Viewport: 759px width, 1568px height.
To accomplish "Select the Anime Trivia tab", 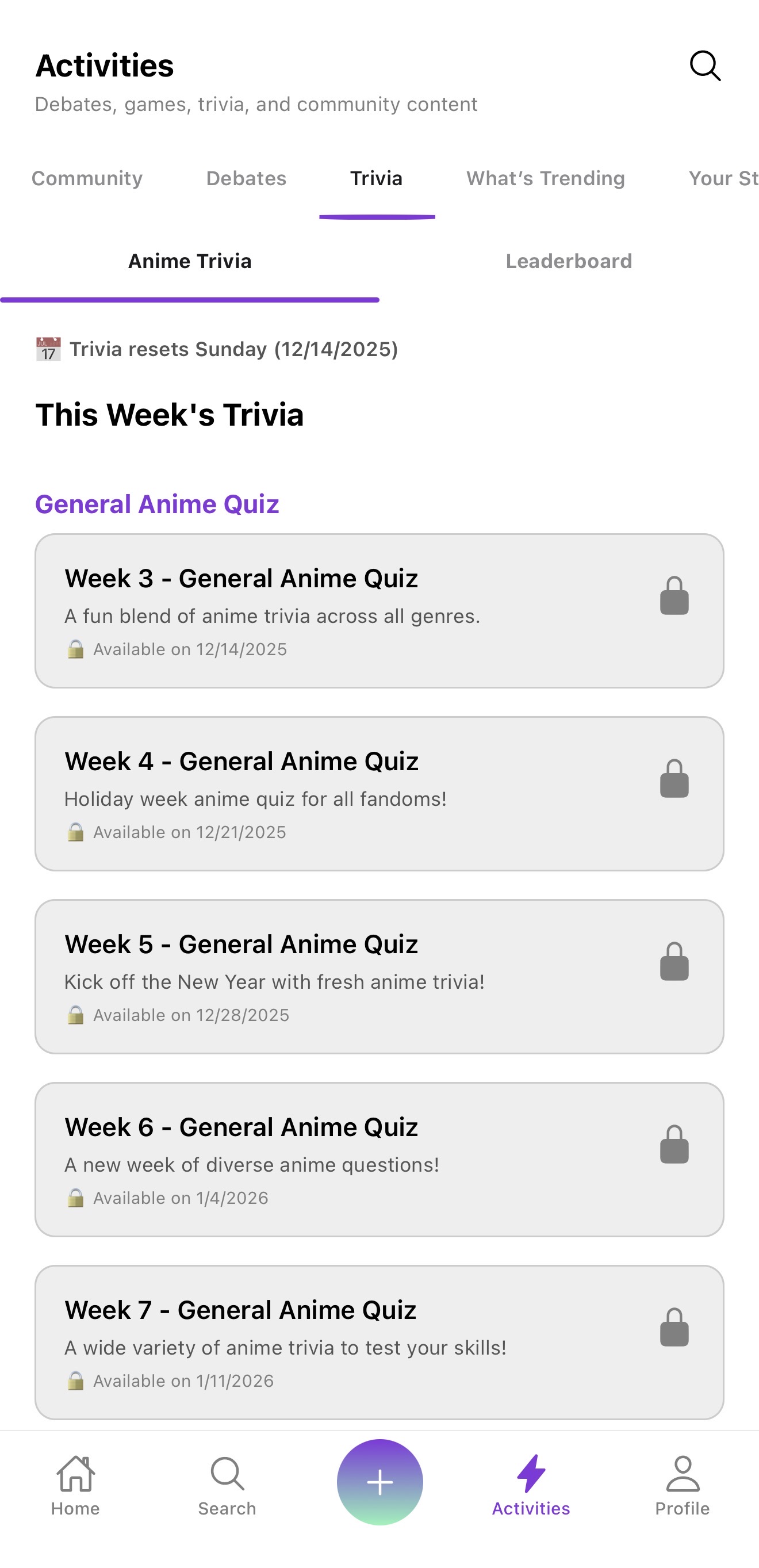I will pos(189,261).
